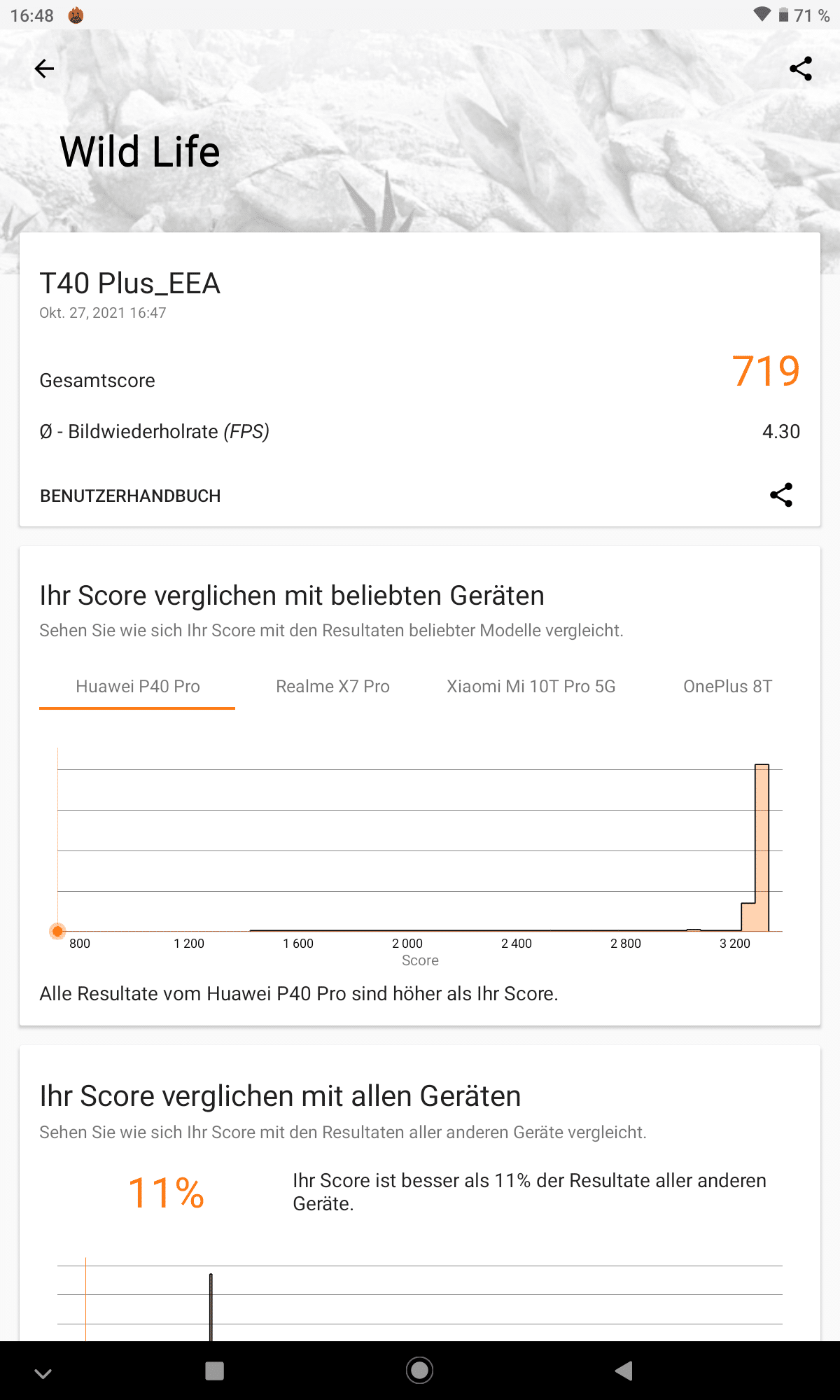This screenshot has height=1400, width=840.
Task: Tap the system home button
Action: pos(419,1370)
